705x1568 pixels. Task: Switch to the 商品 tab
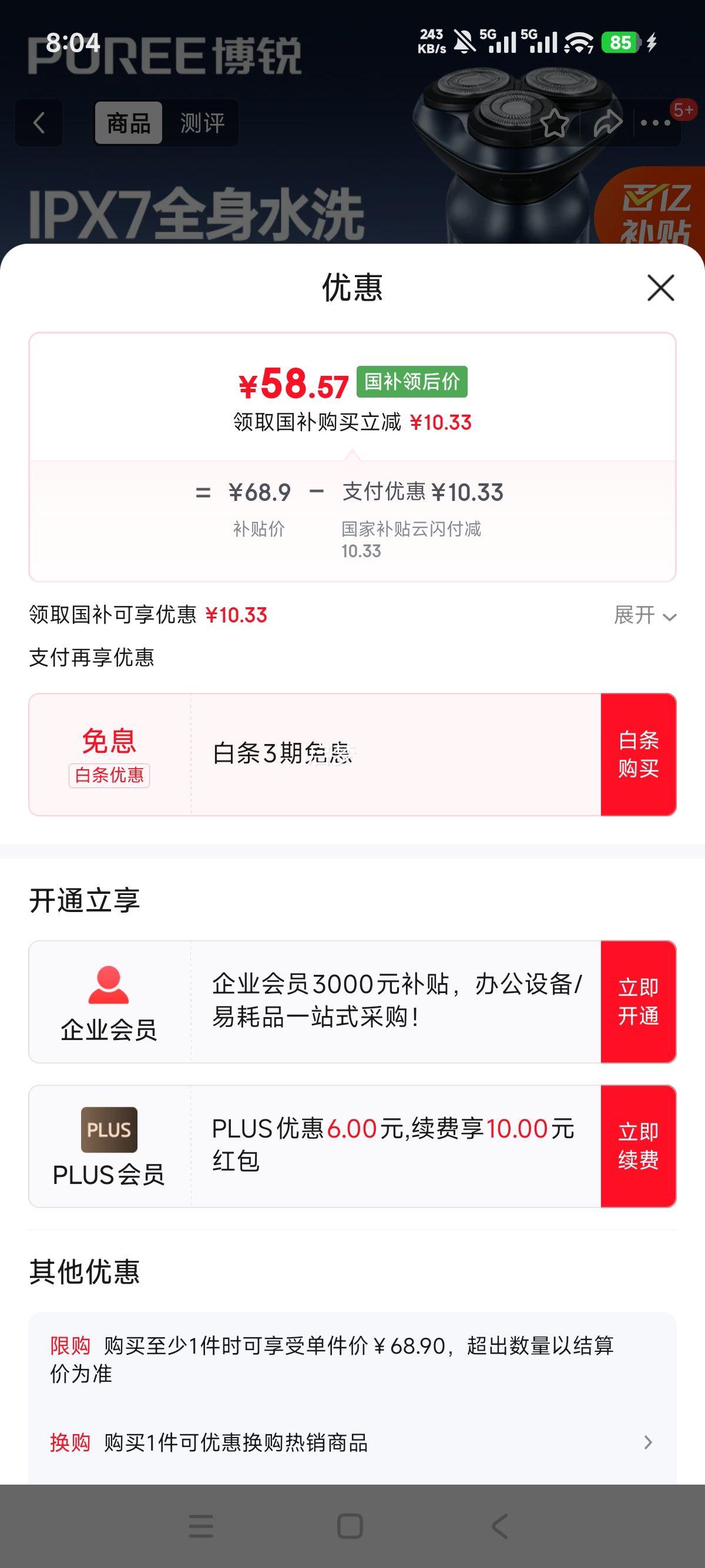[x=130, y=122]
